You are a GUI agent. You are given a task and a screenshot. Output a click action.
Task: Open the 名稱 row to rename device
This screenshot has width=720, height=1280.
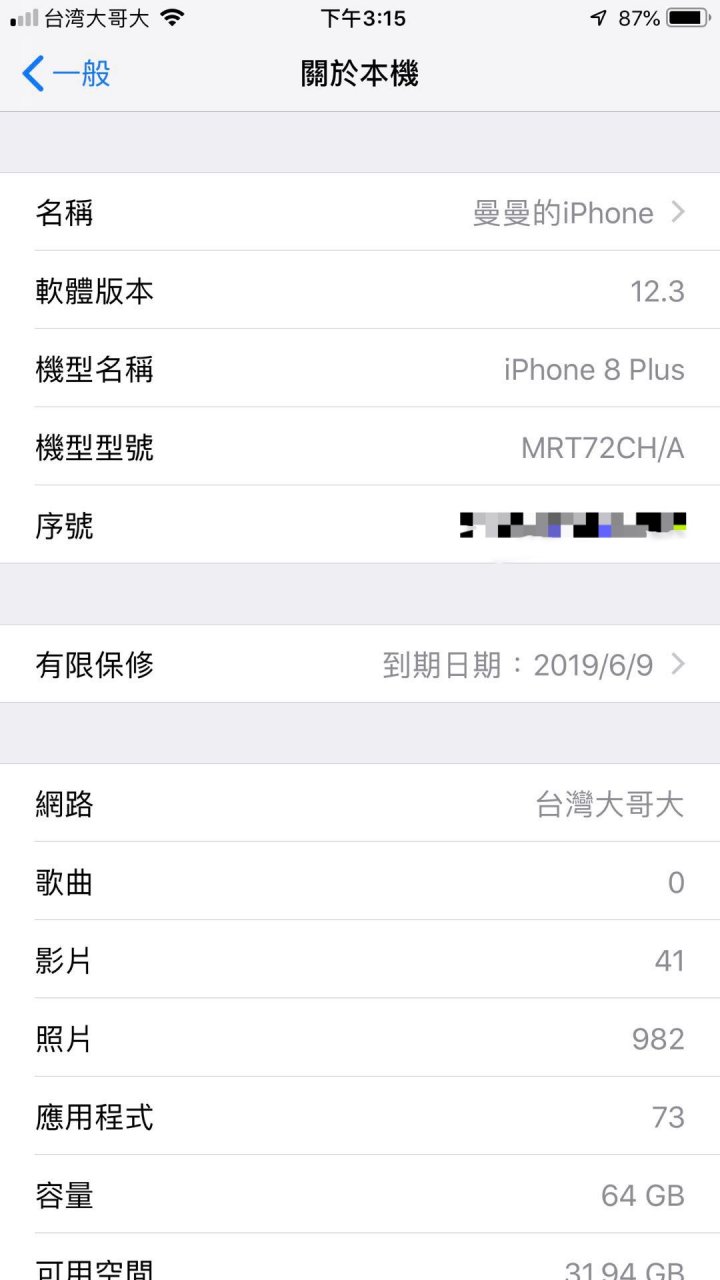pos(360,212)
